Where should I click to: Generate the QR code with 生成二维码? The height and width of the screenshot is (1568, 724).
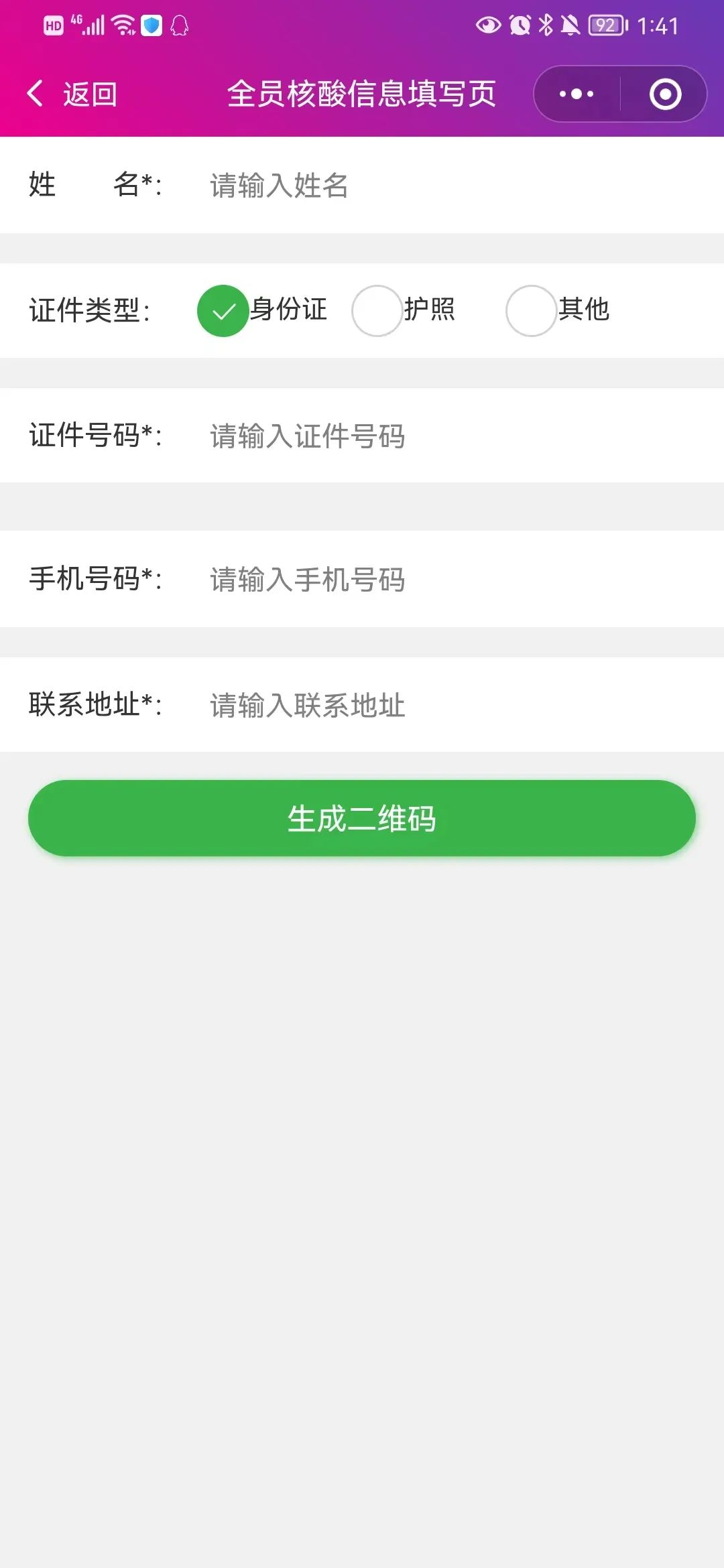pyautogui.click(x=362, y=818)
